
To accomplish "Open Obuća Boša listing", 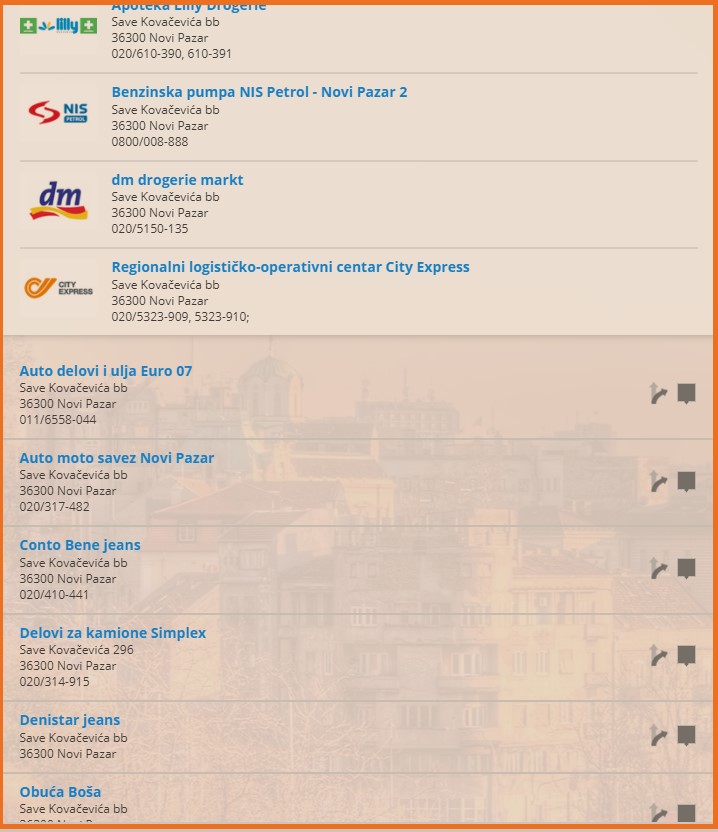I will click(x=60, y=792).
